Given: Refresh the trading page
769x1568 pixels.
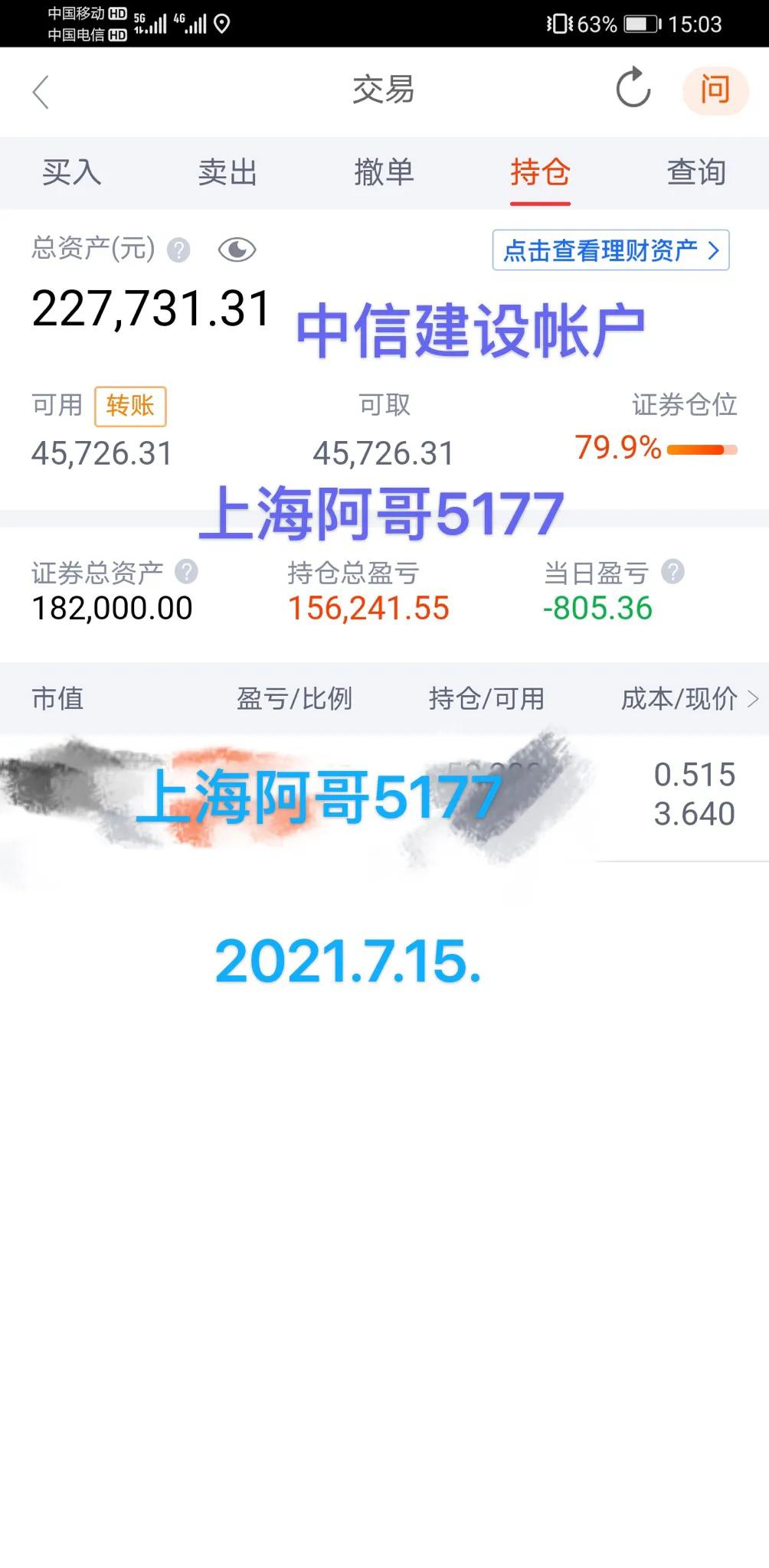Looking at the screenshot, I should 633,88.
